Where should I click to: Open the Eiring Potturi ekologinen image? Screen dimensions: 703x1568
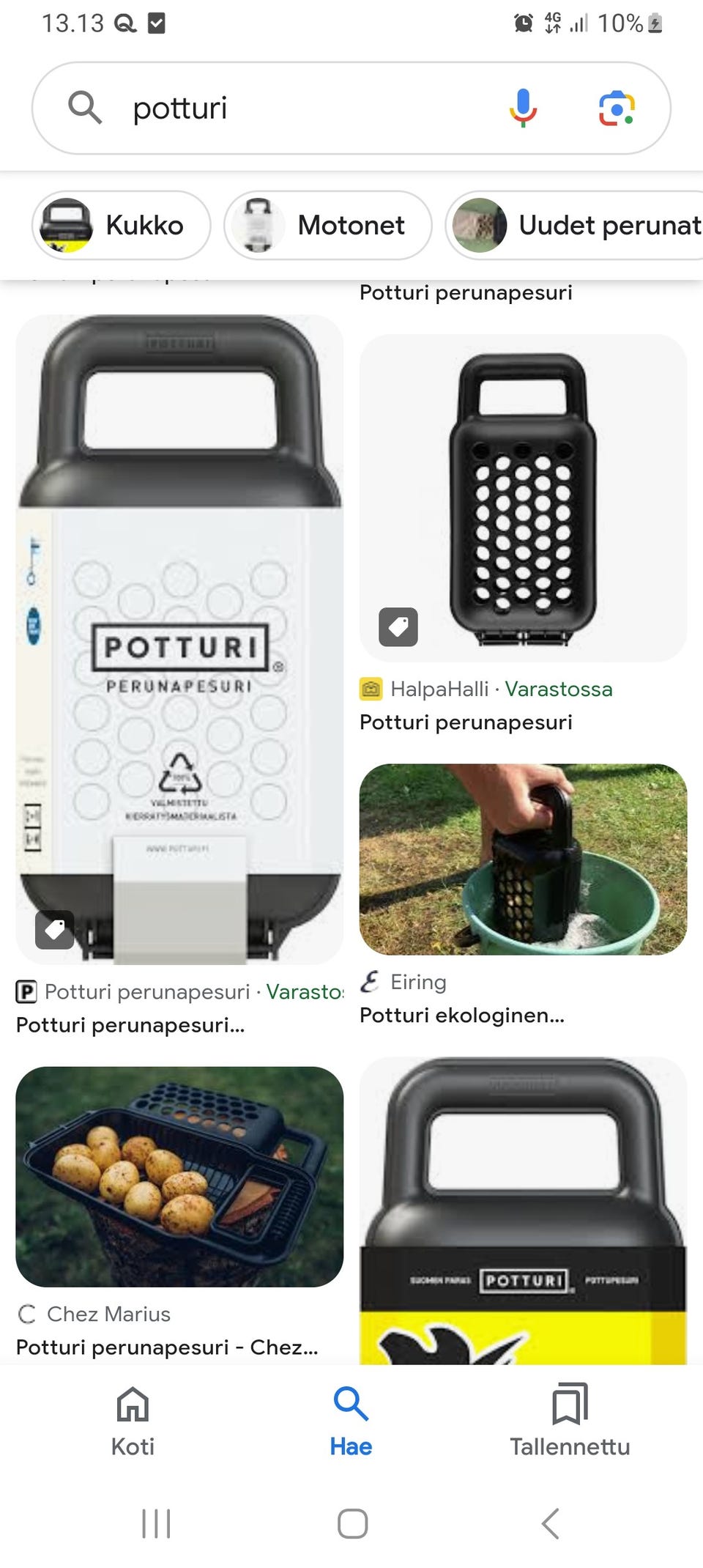click(523, 859)
